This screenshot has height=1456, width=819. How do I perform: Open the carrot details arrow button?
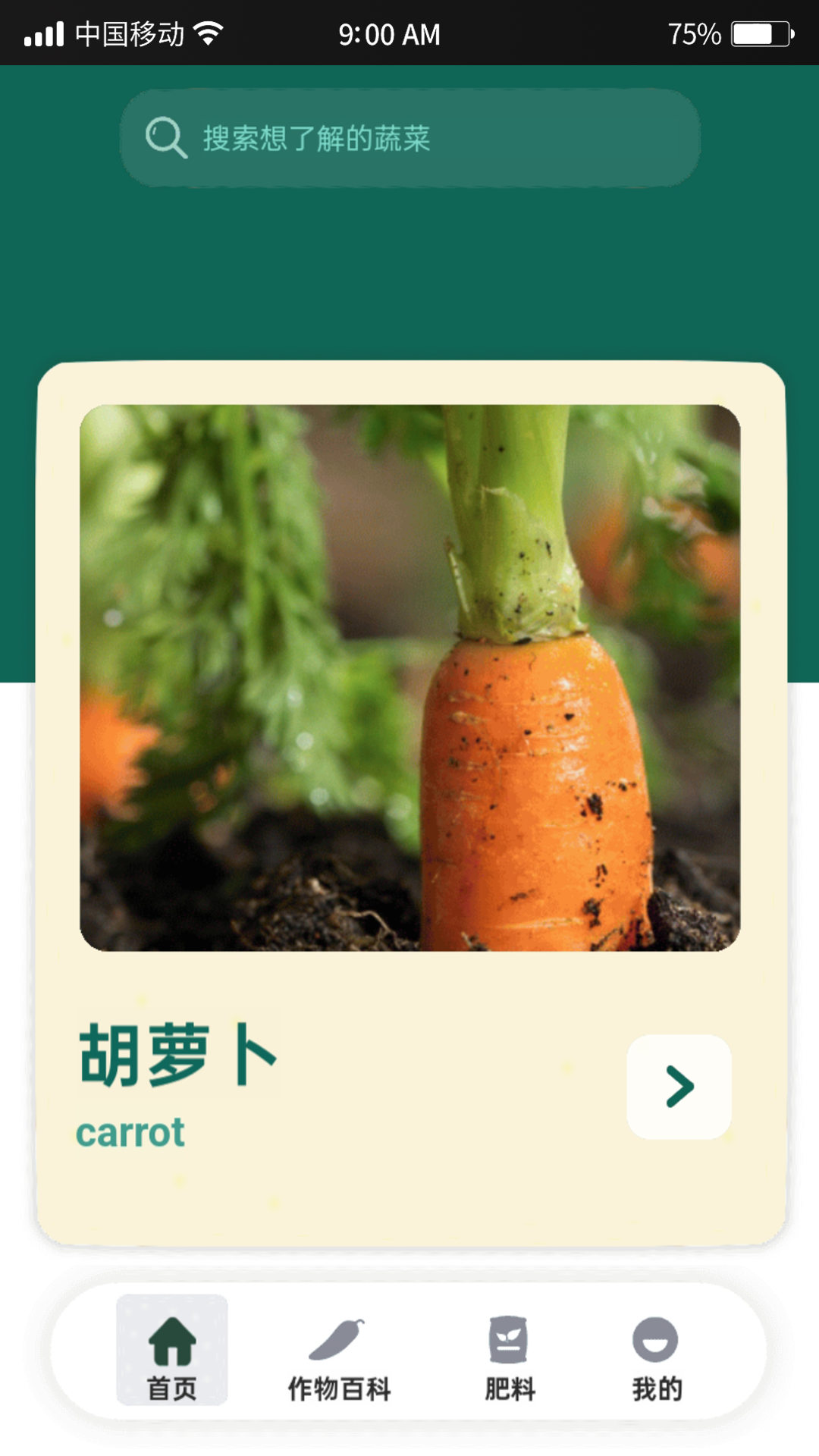tap(679, 1087)
